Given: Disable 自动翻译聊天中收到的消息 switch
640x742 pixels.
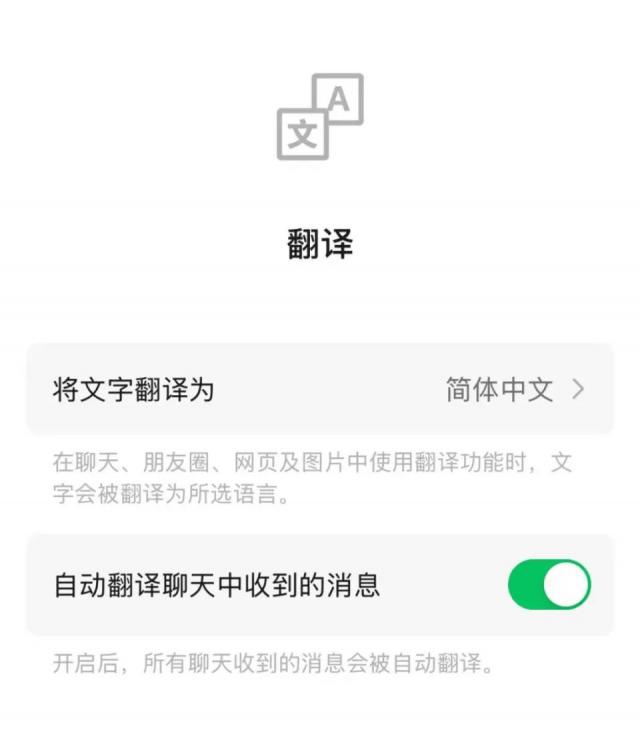Looking at the screenshot, I should click(x=549, y=585).
